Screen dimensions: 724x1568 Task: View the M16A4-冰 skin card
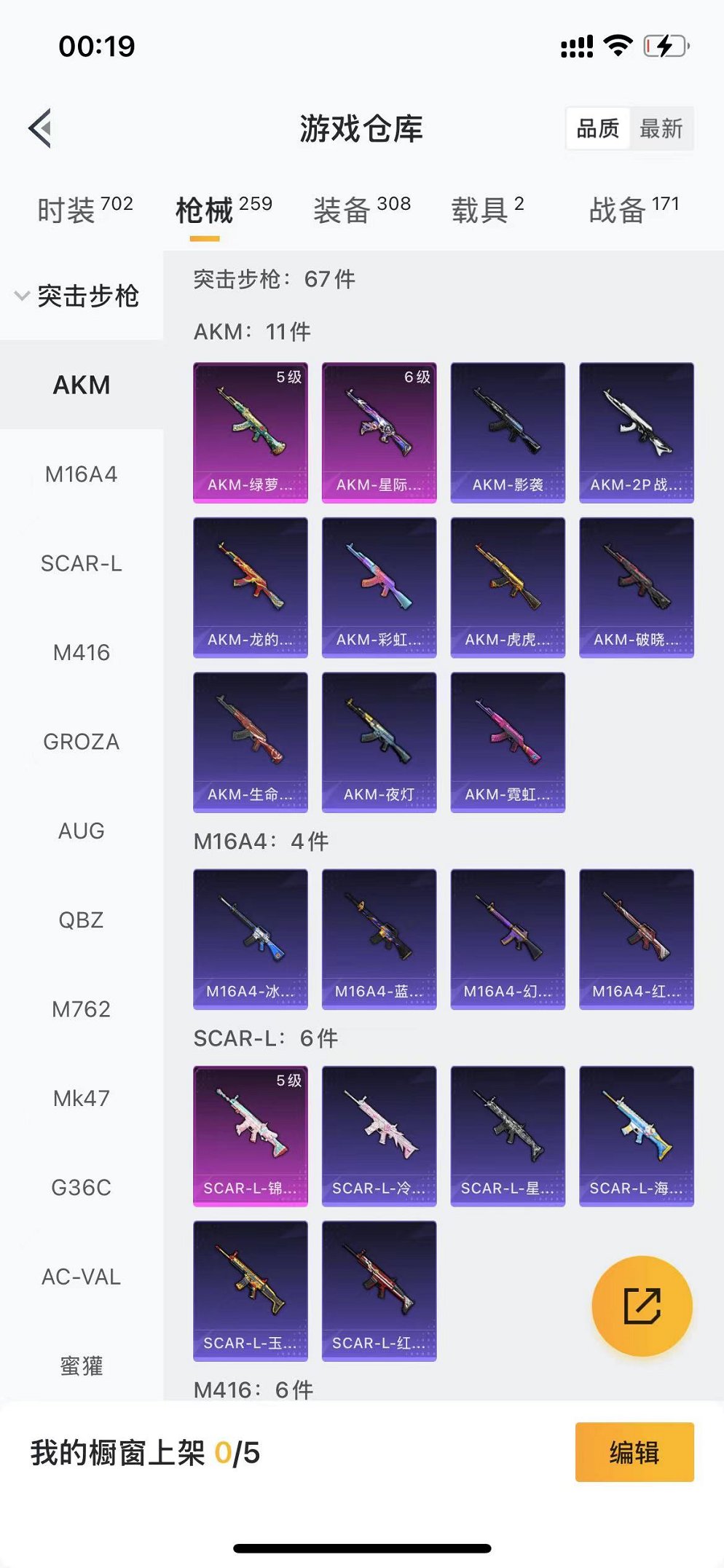point(250,938)
